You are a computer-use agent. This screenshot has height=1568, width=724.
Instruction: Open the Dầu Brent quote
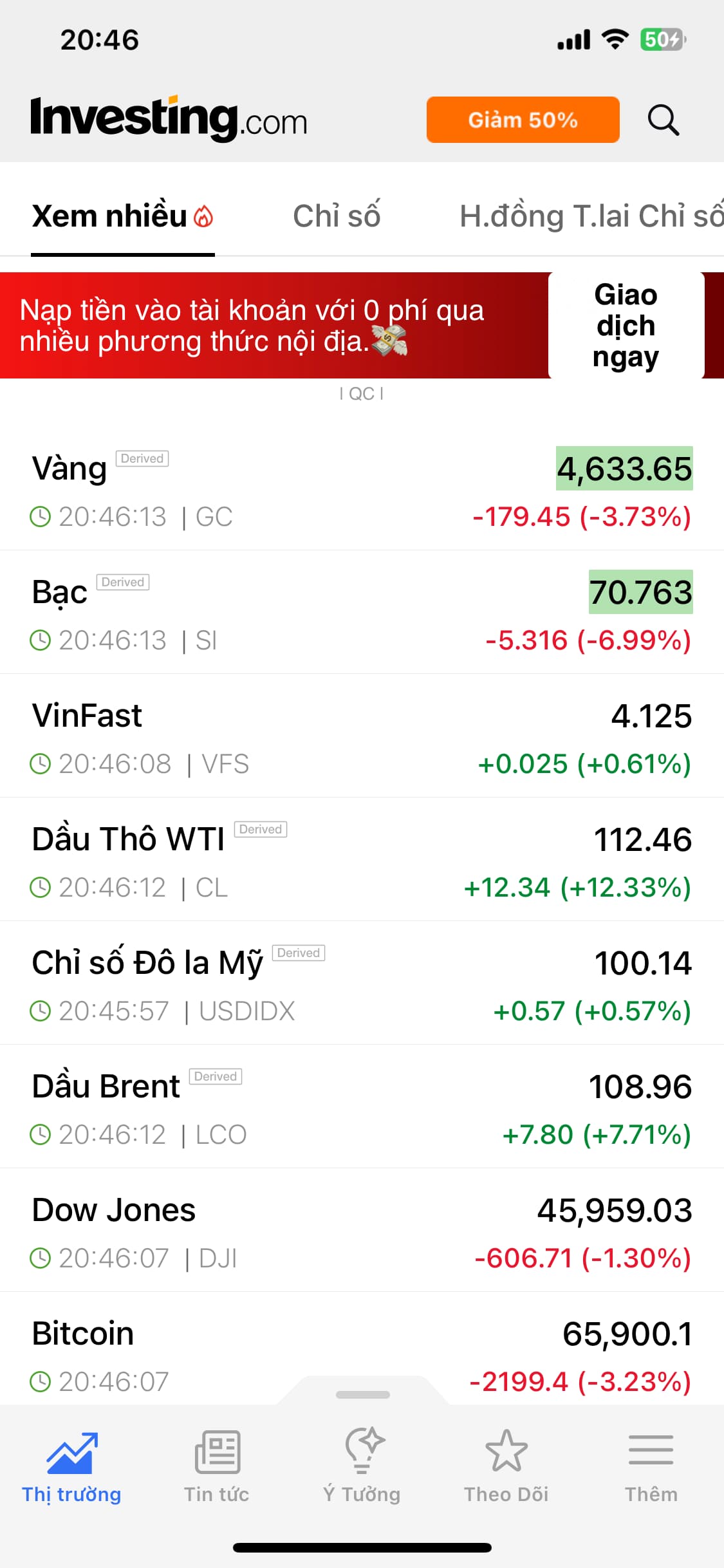[x=360, y=1107]
